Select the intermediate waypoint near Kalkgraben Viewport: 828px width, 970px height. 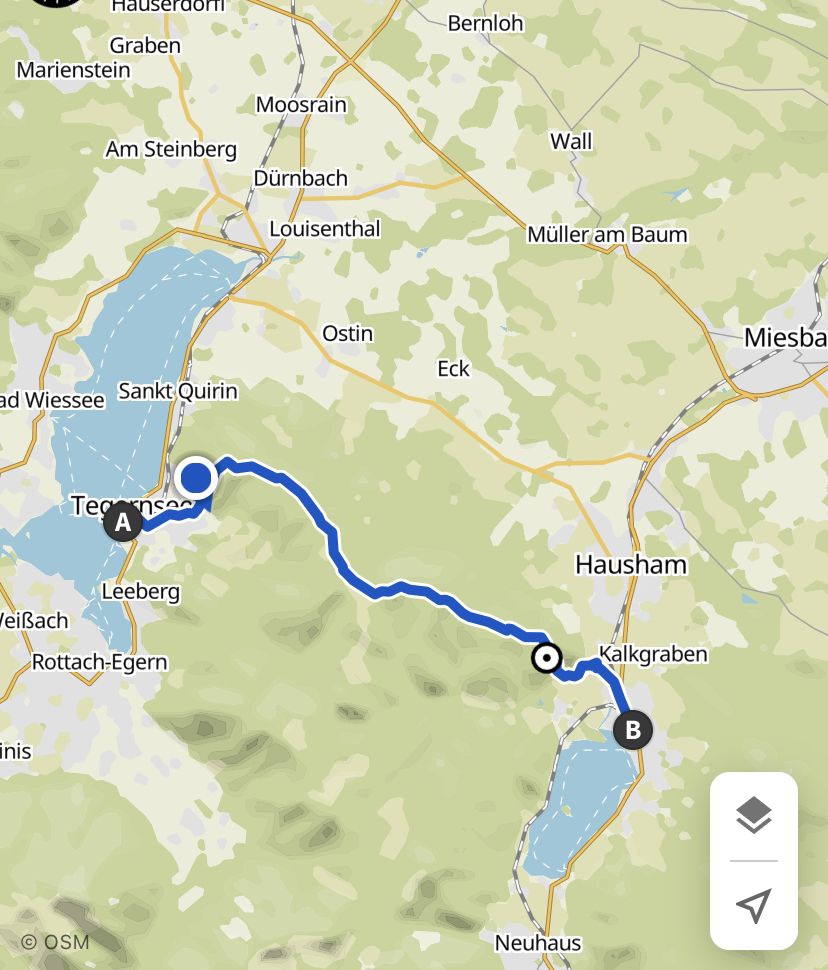pos(546,658)
